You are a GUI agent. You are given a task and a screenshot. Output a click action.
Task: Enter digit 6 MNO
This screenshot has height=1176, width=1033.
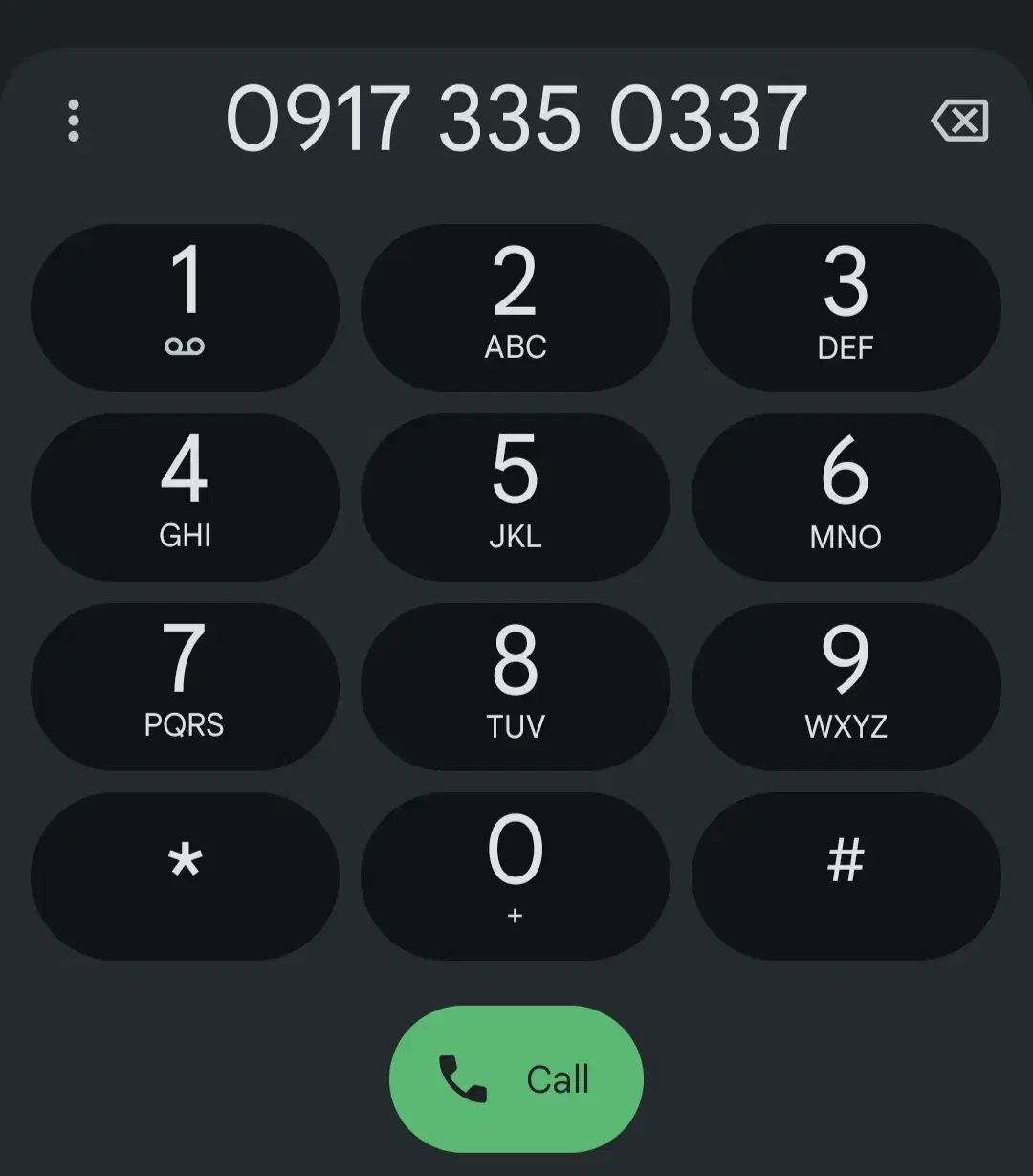click(846, 497)
